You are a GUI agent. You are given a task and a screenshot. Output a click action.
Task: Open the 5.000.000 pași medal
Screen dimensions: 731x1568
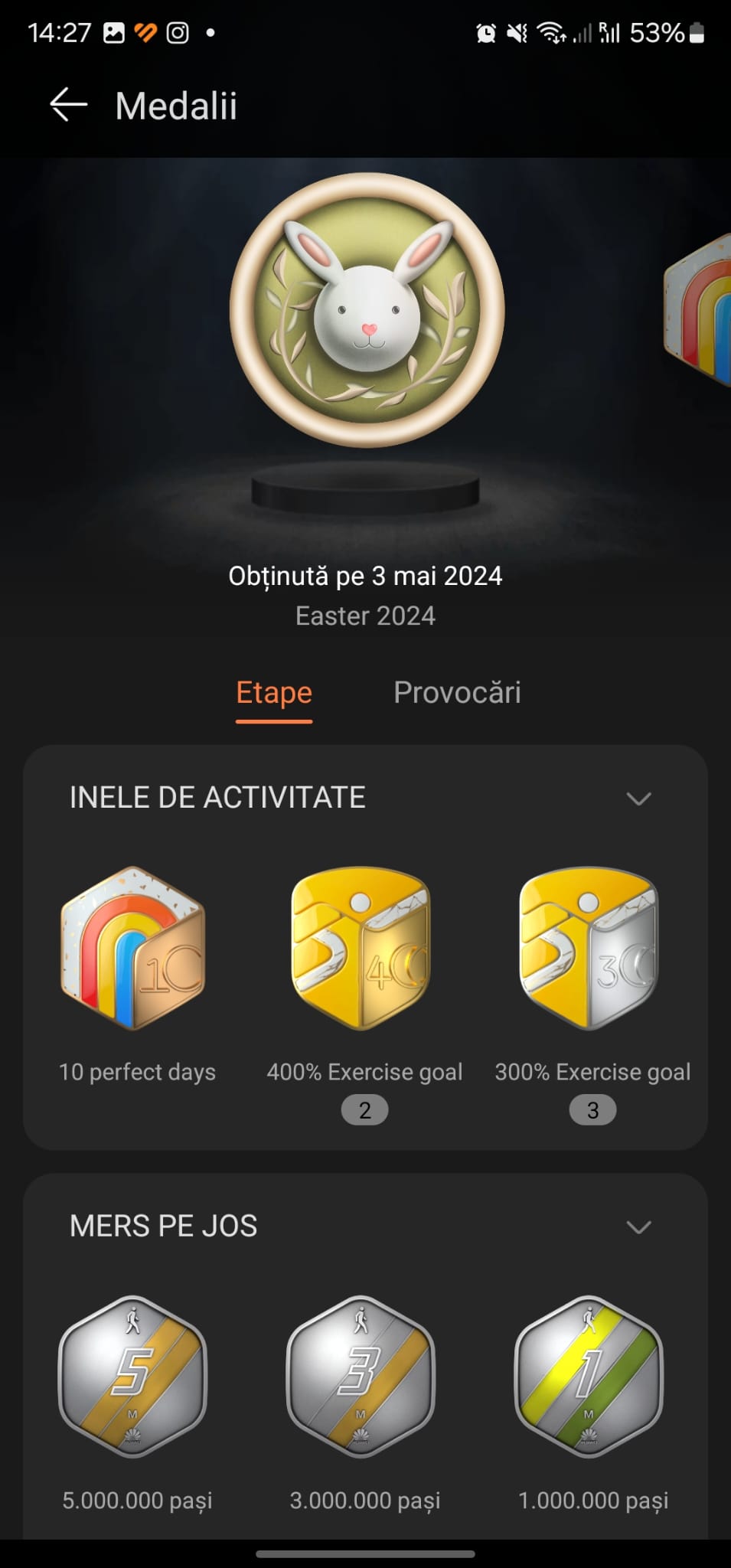[x=133, y=1377]
